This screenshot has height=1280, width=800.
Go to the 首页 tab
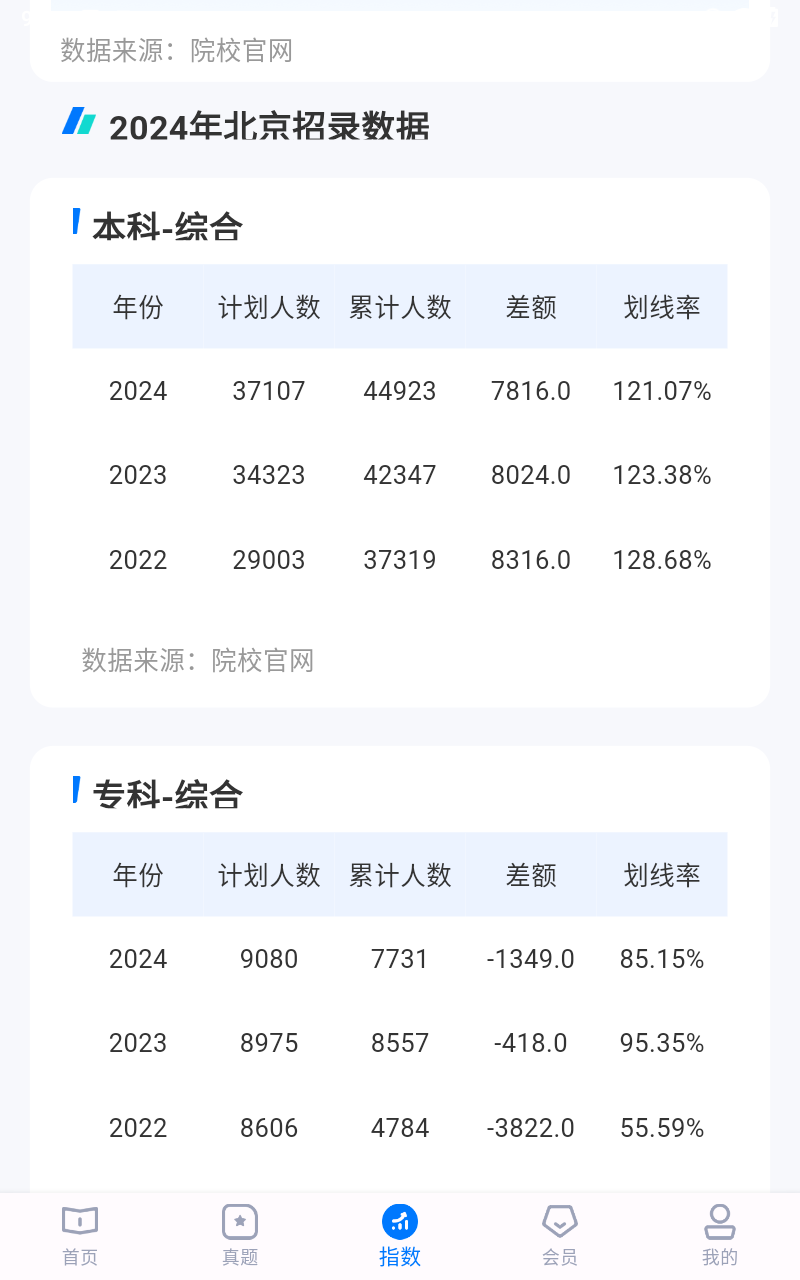(x=80, y=1236)
